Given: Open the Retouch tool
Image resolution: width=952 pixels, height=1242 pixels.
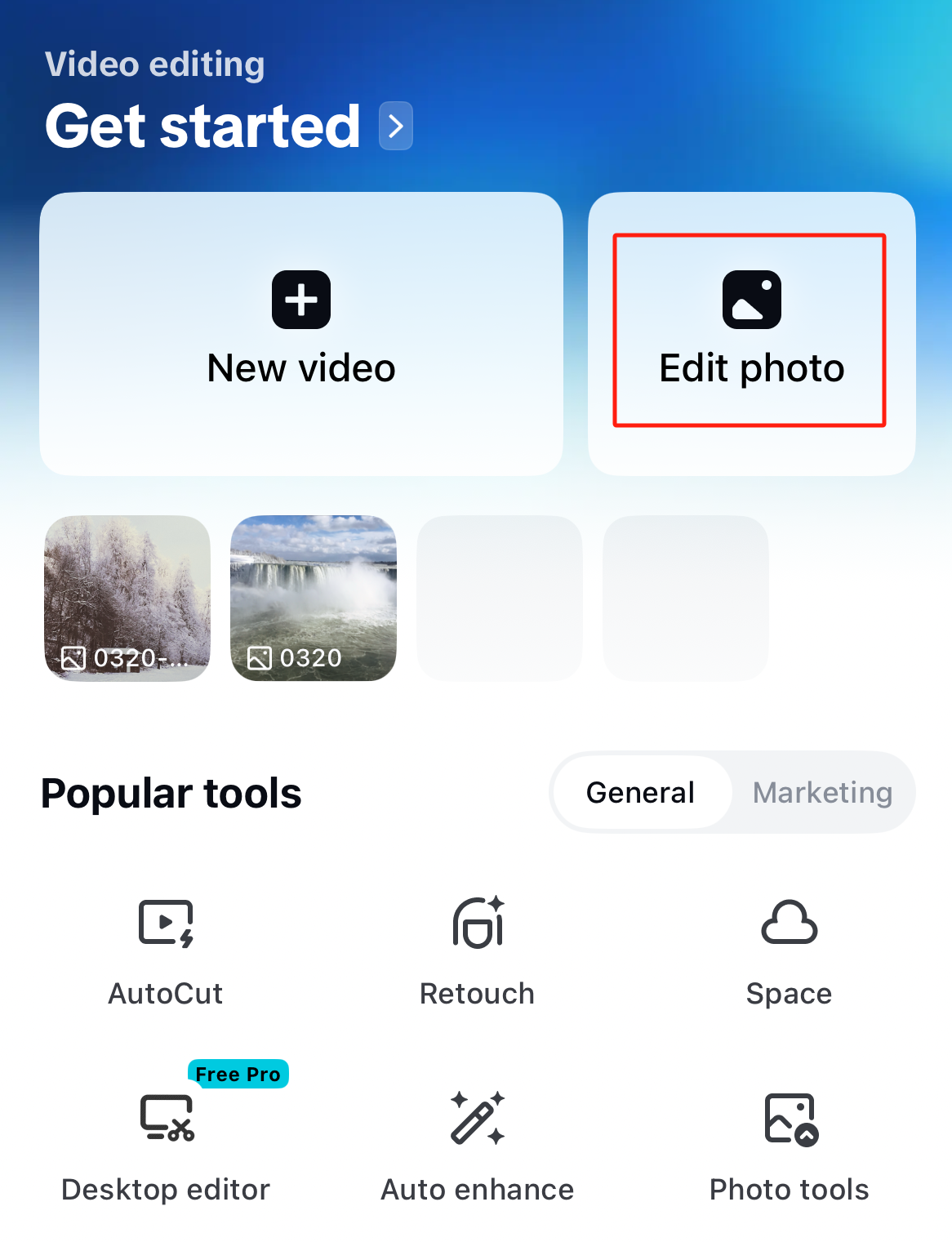Looking at the screenshot, I should pyautogui.click(x=478, y=951).
